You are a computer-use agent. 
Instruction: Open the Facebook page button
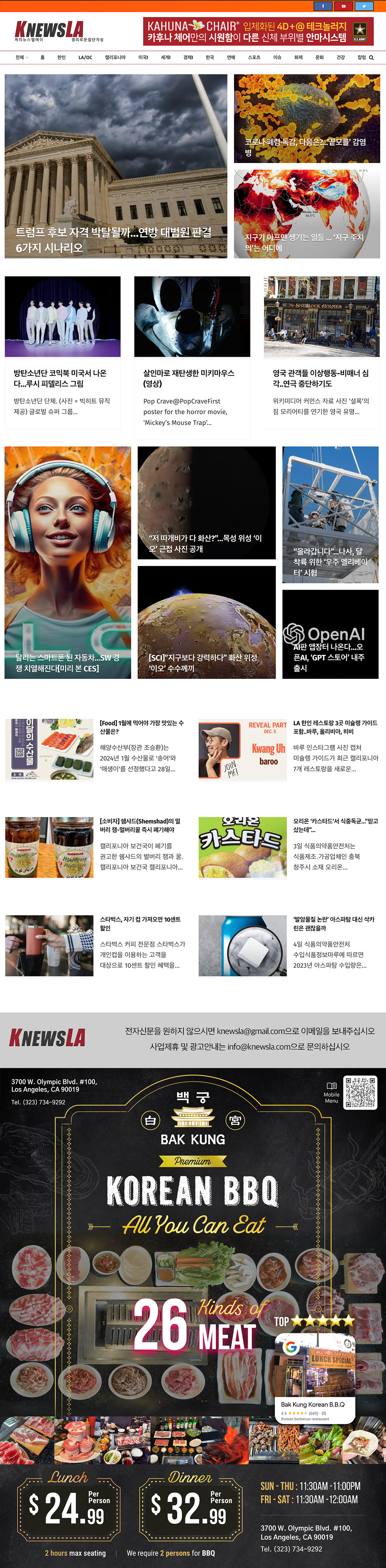tap(323, 6)
